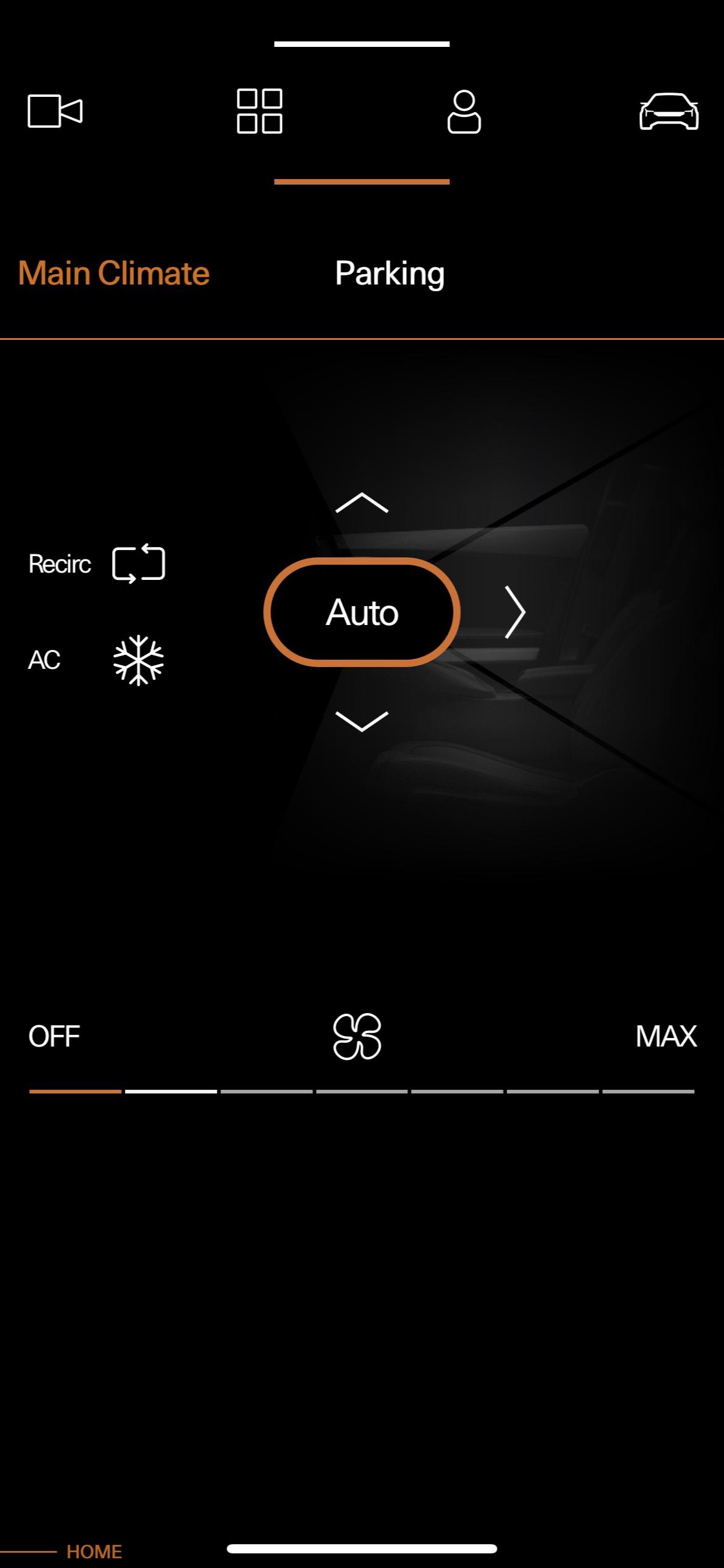Tap the right chevron beside Auto
The height and width of the screenshot is (1568, 724).
pyautogui.click(x=515, y=612)
